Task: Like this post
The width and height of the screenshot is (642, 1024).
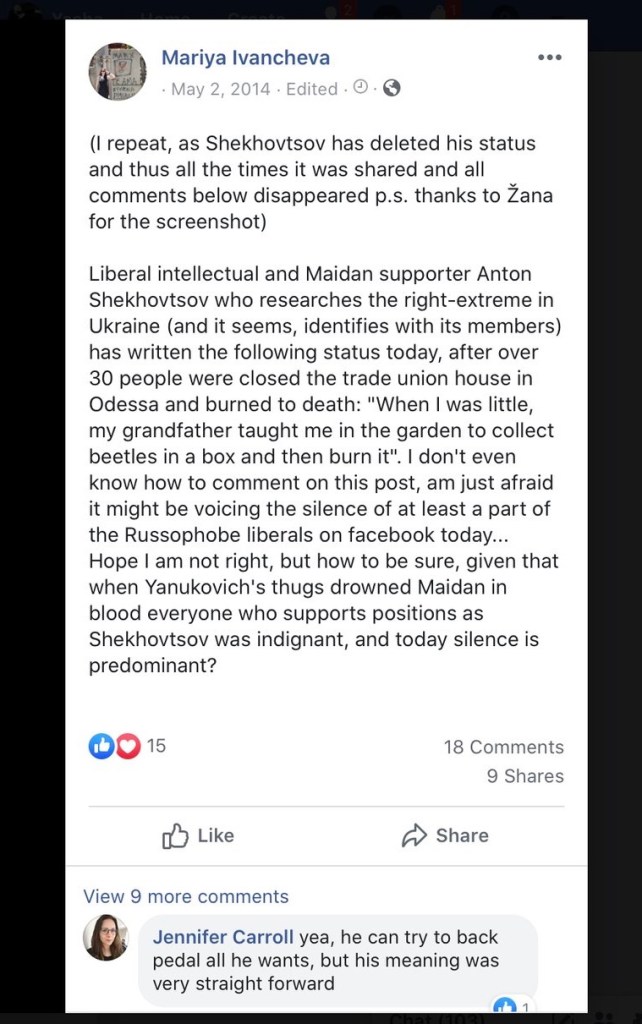Action: 198,836
